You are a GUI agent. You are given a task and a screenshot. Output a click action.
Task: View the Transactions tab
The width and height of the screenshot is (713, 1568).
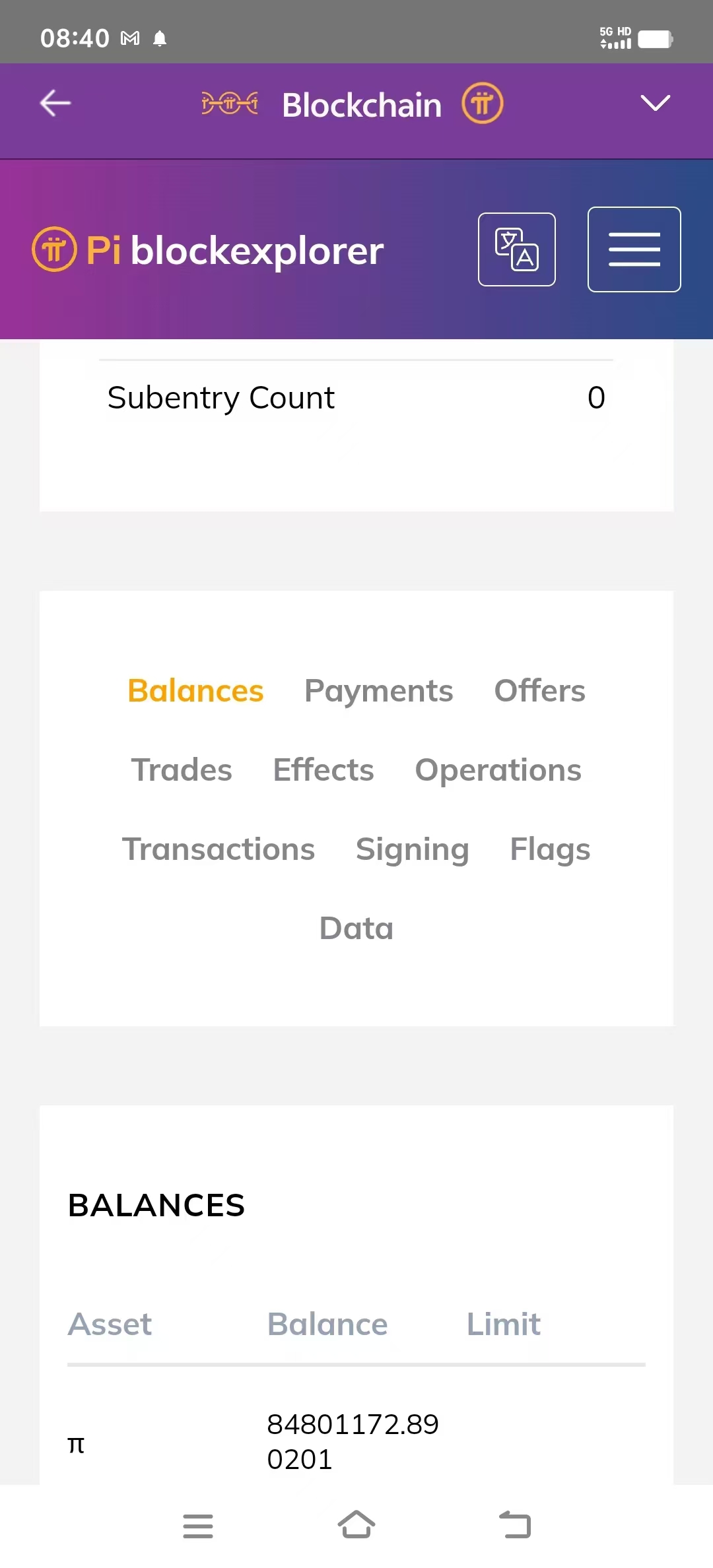click(x=219, y=849)
